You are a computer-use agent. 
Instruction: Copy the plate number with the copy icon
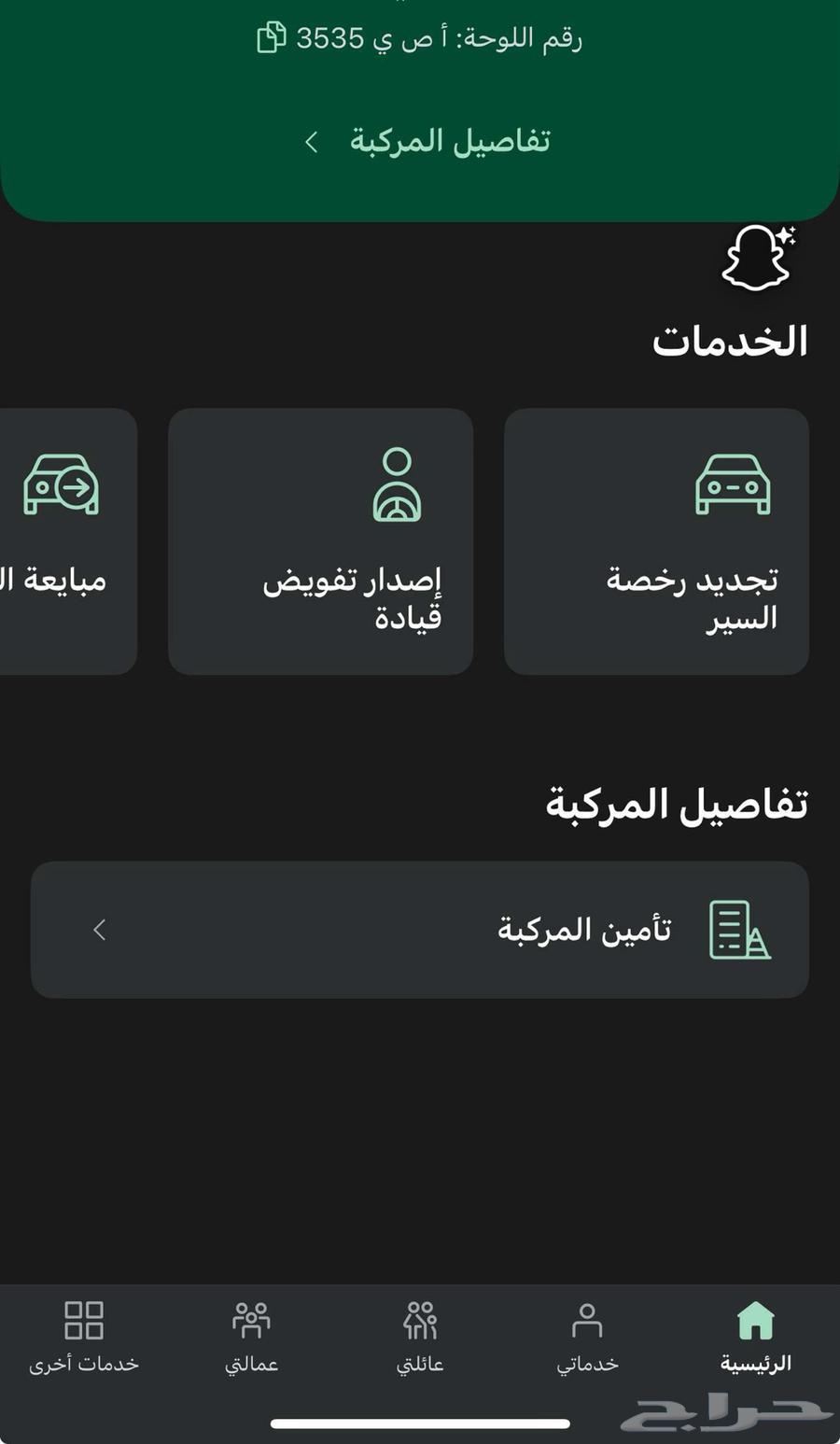click(x=271, y=38)
